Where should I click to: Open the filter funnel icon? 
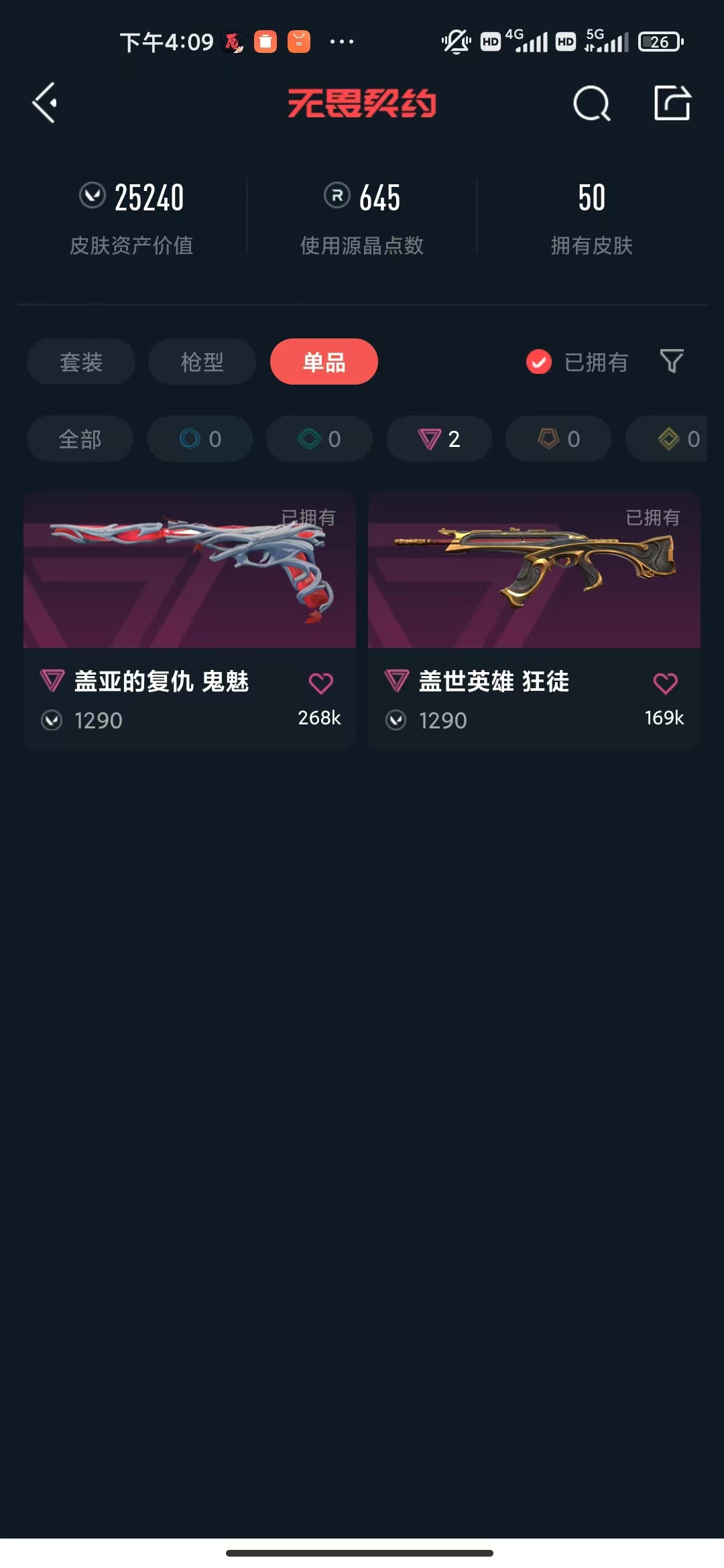tap(672, 362)
